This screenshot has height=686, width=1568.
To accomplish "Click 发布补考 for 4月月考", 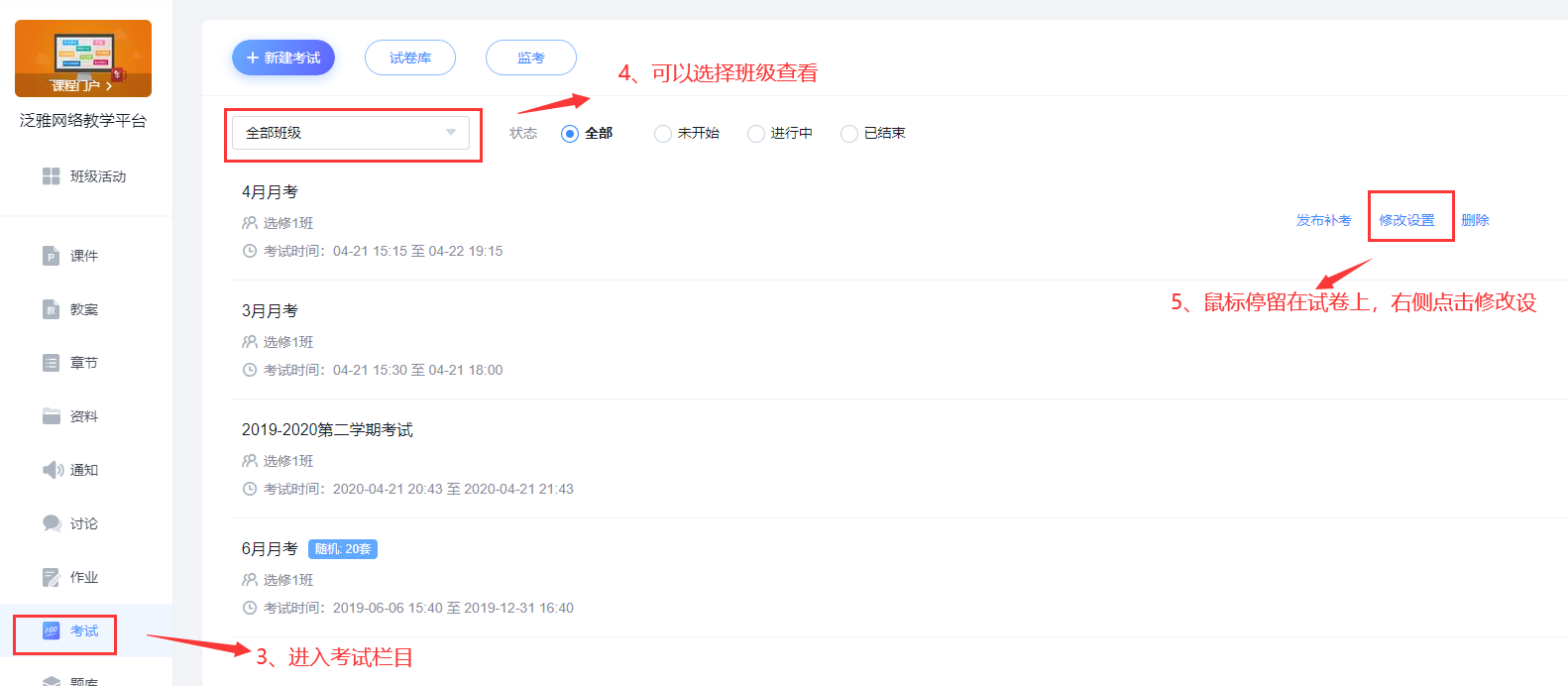I will [1323, 220].
